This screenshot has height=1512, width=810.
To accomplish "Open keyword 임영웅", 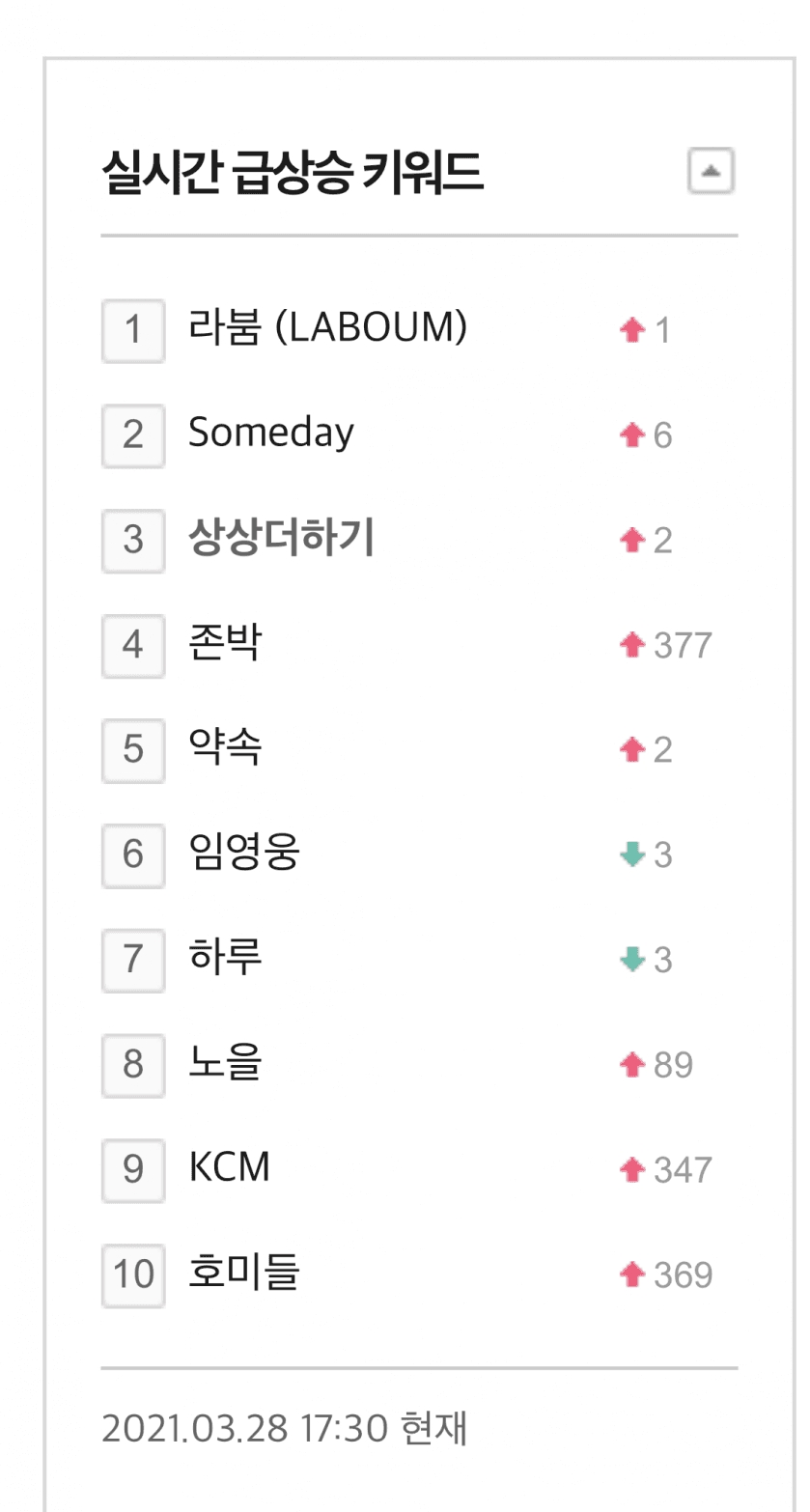I will click(244, 853).
